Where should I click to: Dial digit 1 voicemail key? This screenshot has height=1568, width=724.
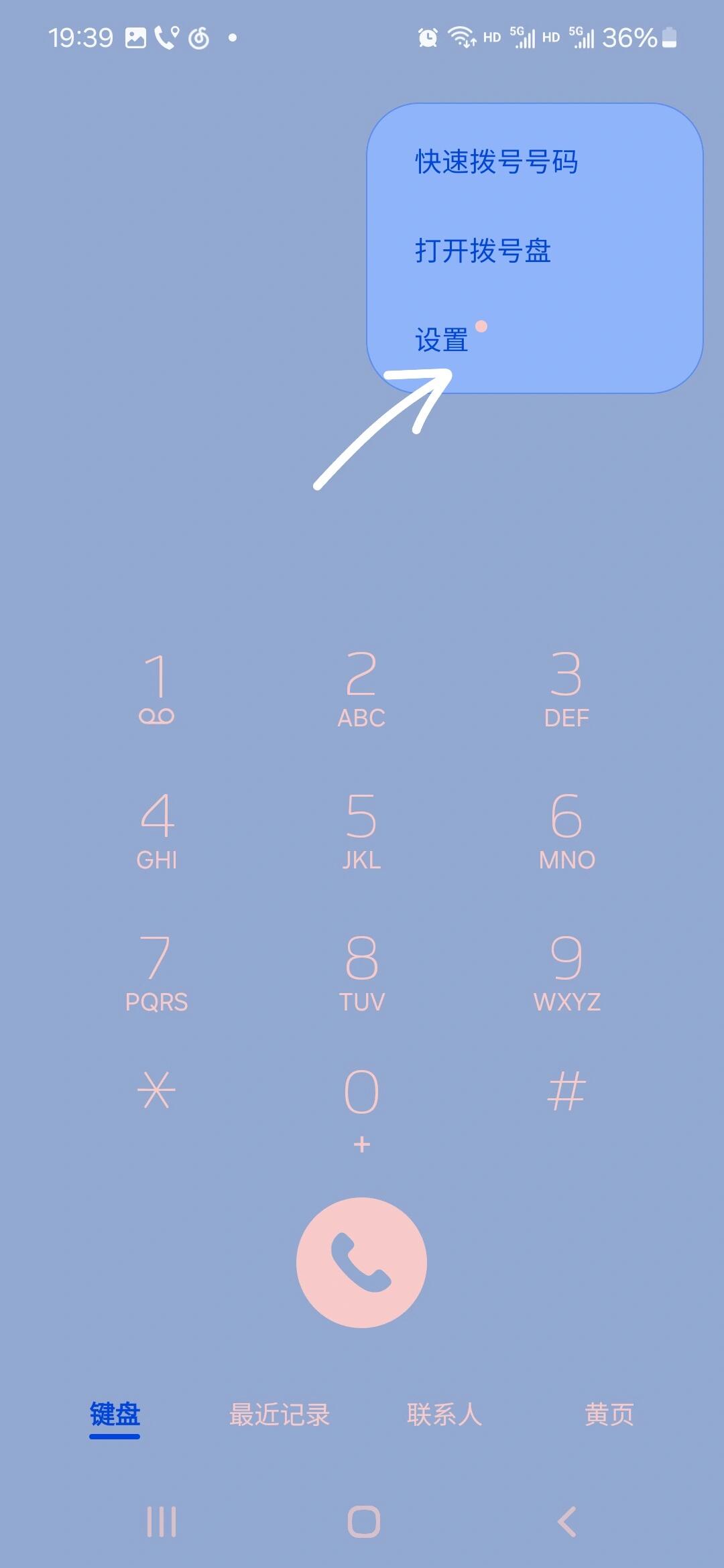pos(157,688)
